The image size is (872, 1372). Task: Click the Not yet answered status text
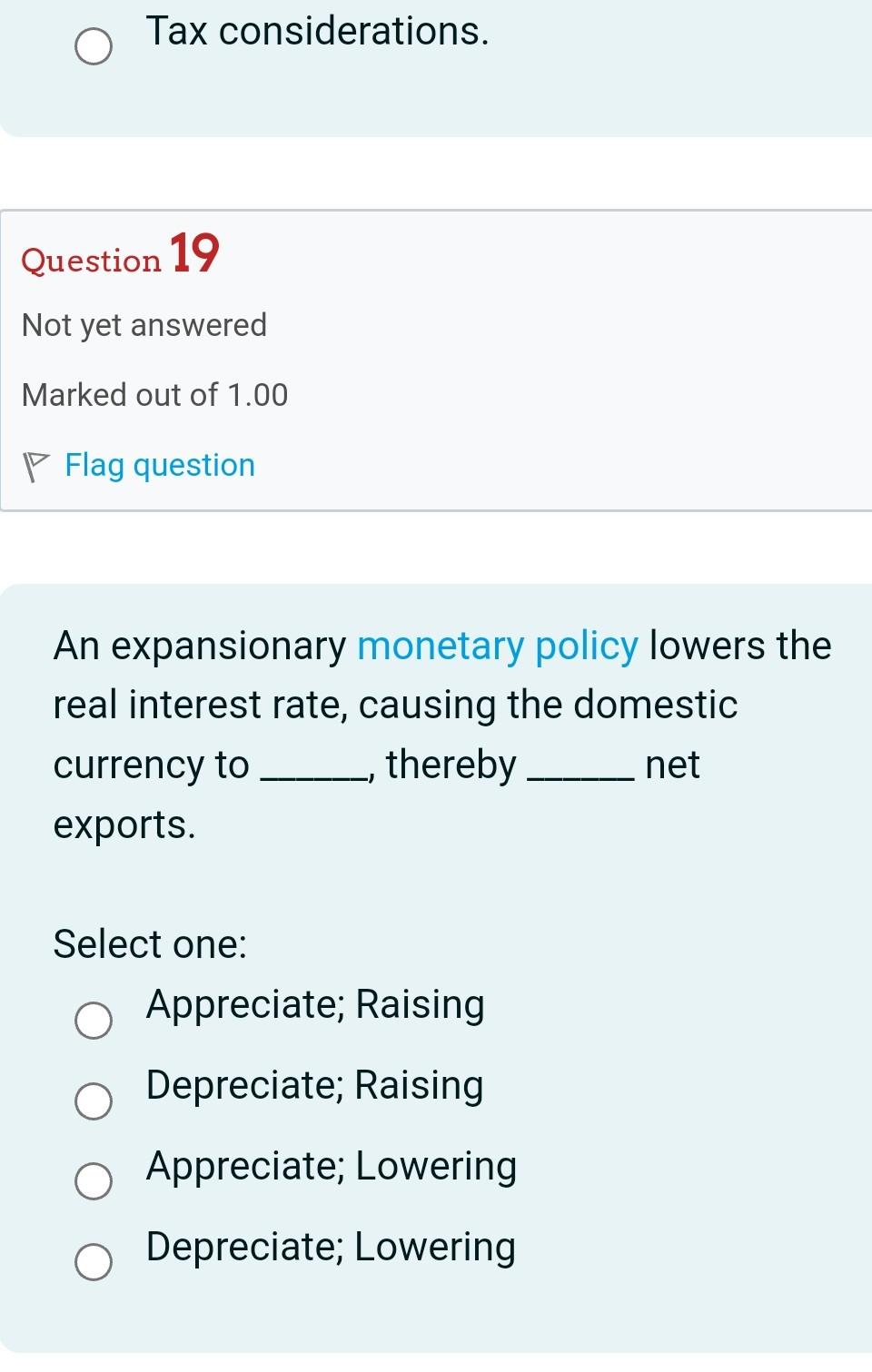pyautogui.click(x=145, y=324)
